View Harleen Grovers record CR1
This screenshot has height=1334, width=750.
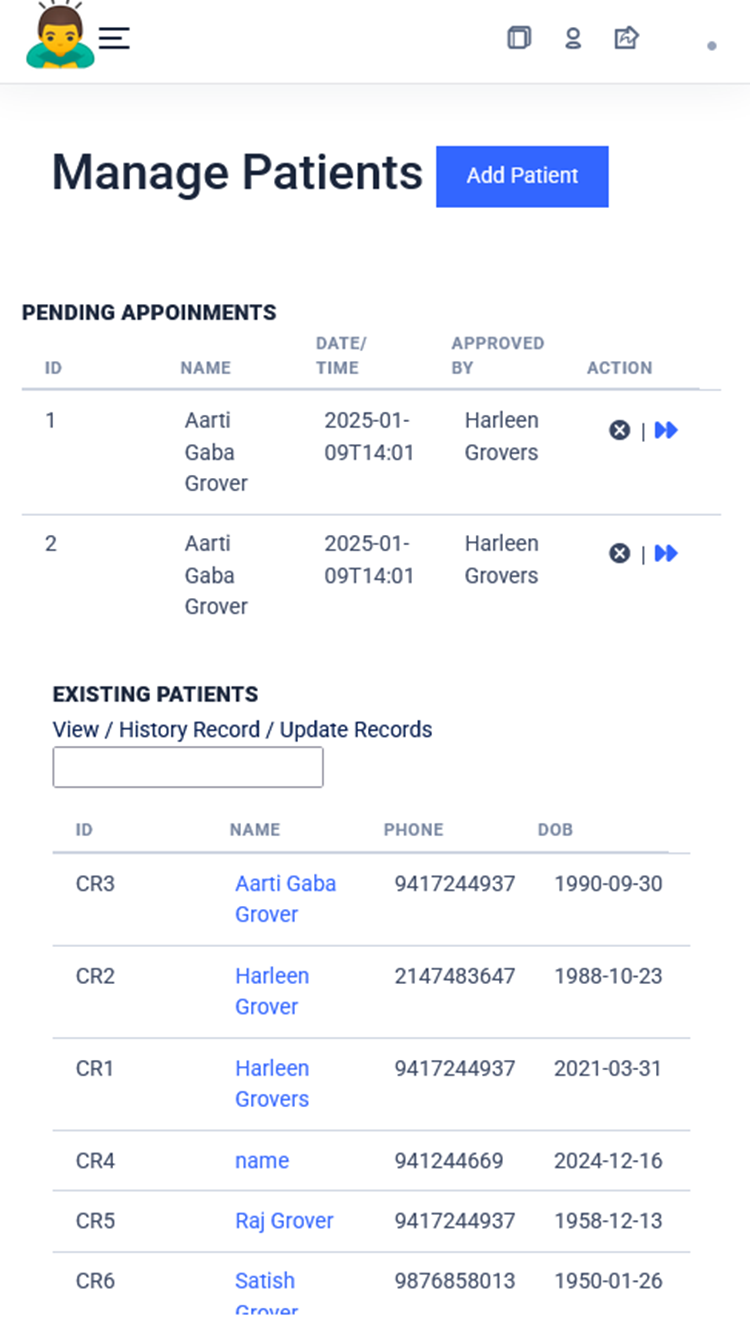pyautogui.click(x=272, y=1083)
